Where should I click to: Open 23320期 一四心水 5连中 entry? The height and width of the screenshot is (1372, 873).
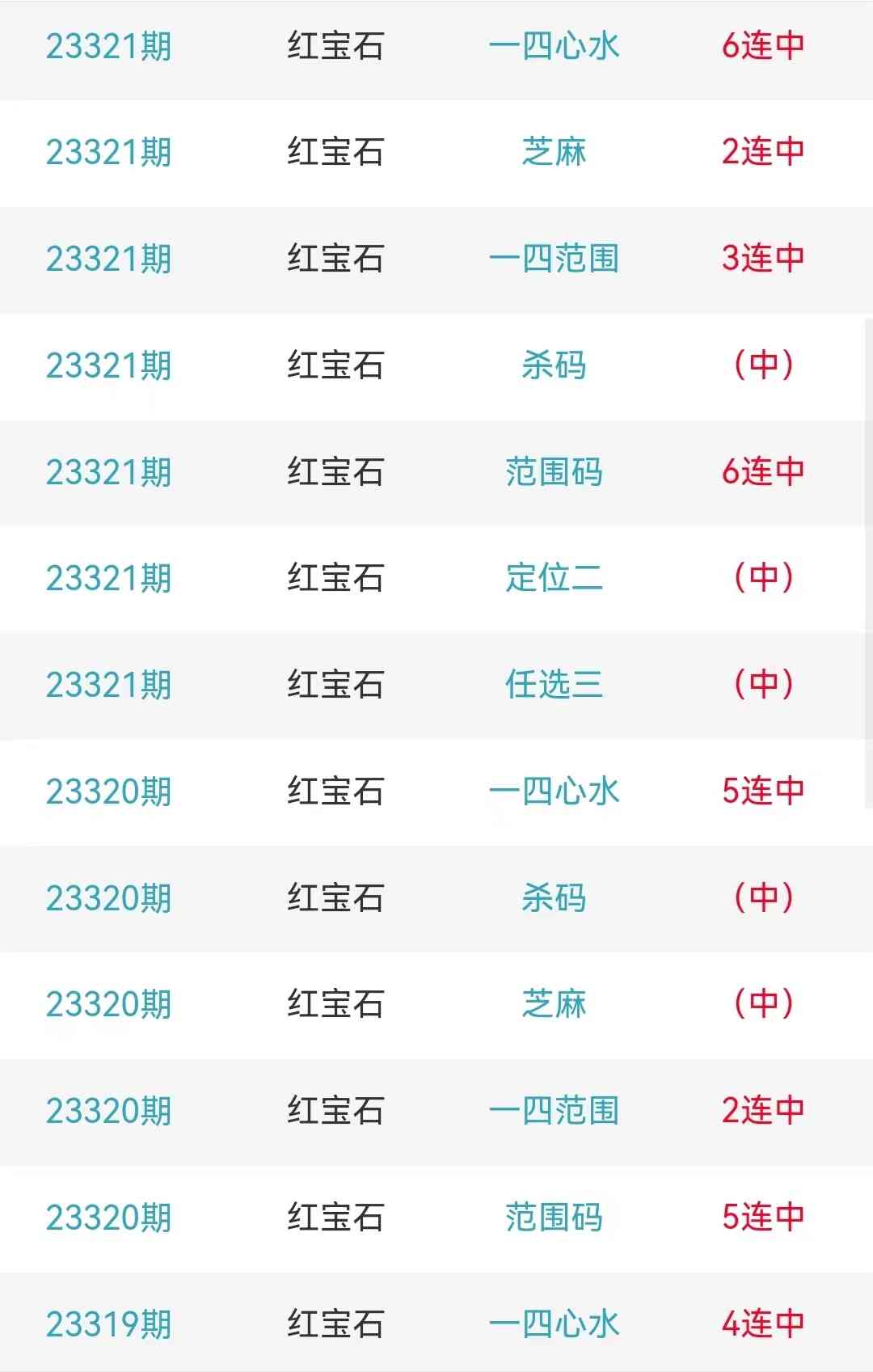pyautogui.click(x=554, y=792)
